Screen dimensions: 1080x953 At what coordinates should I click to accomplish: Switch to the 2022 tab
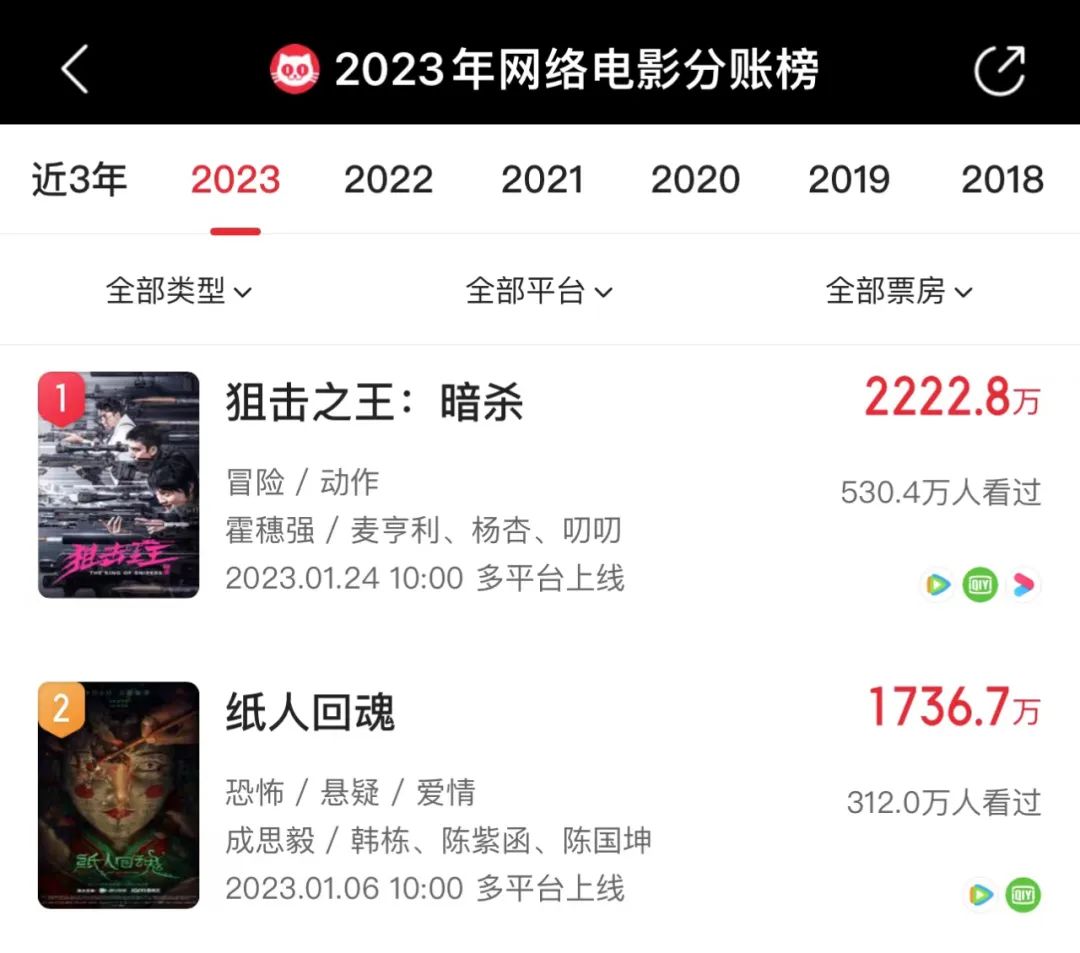tap(388, 181)
